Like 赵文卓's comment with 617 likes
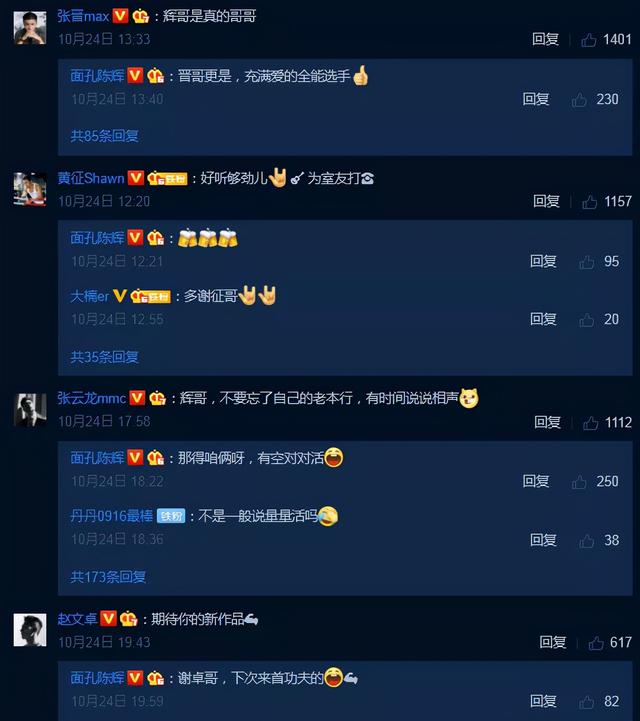 tap(596, 644)
